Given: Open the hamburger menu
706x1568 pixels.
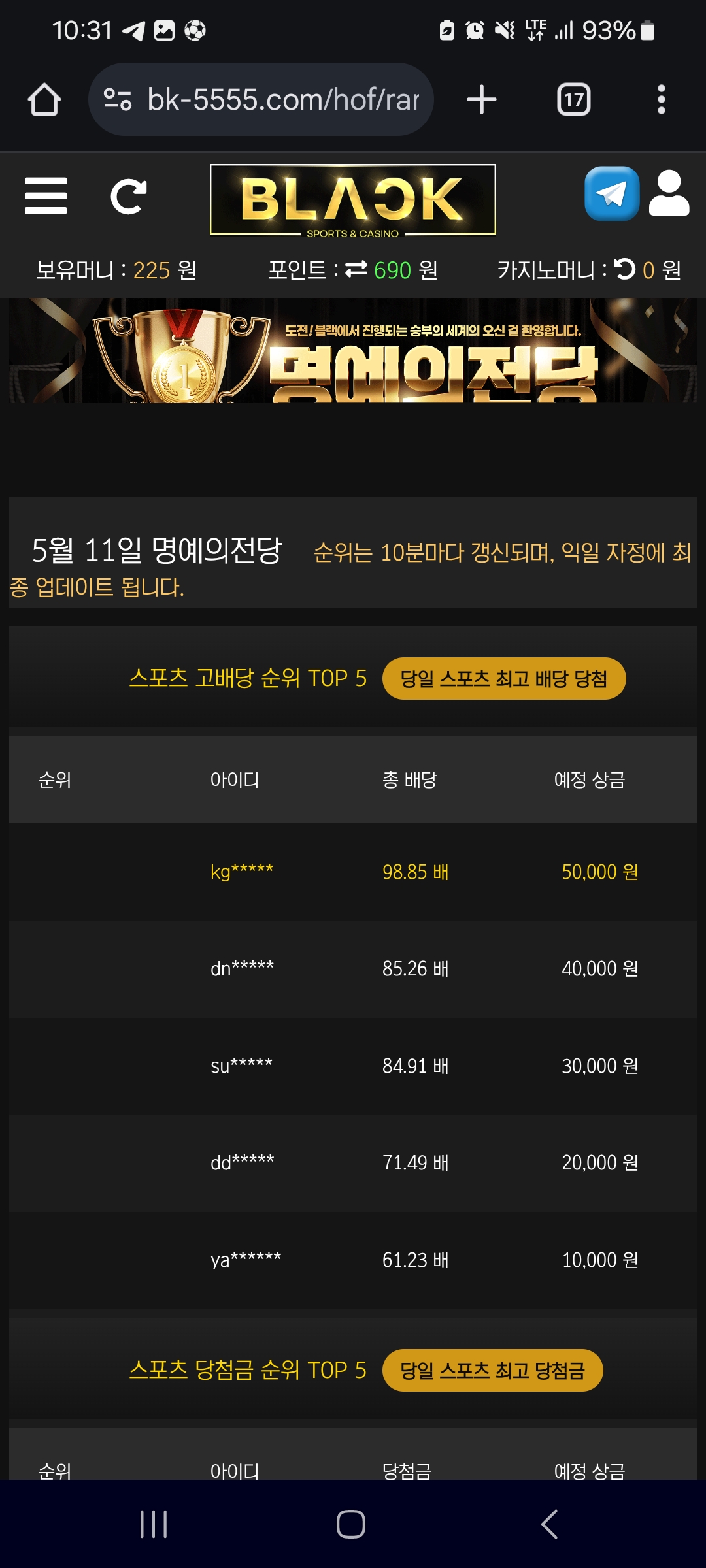Looking at the screenshot, I should click(x=46, y=196).
